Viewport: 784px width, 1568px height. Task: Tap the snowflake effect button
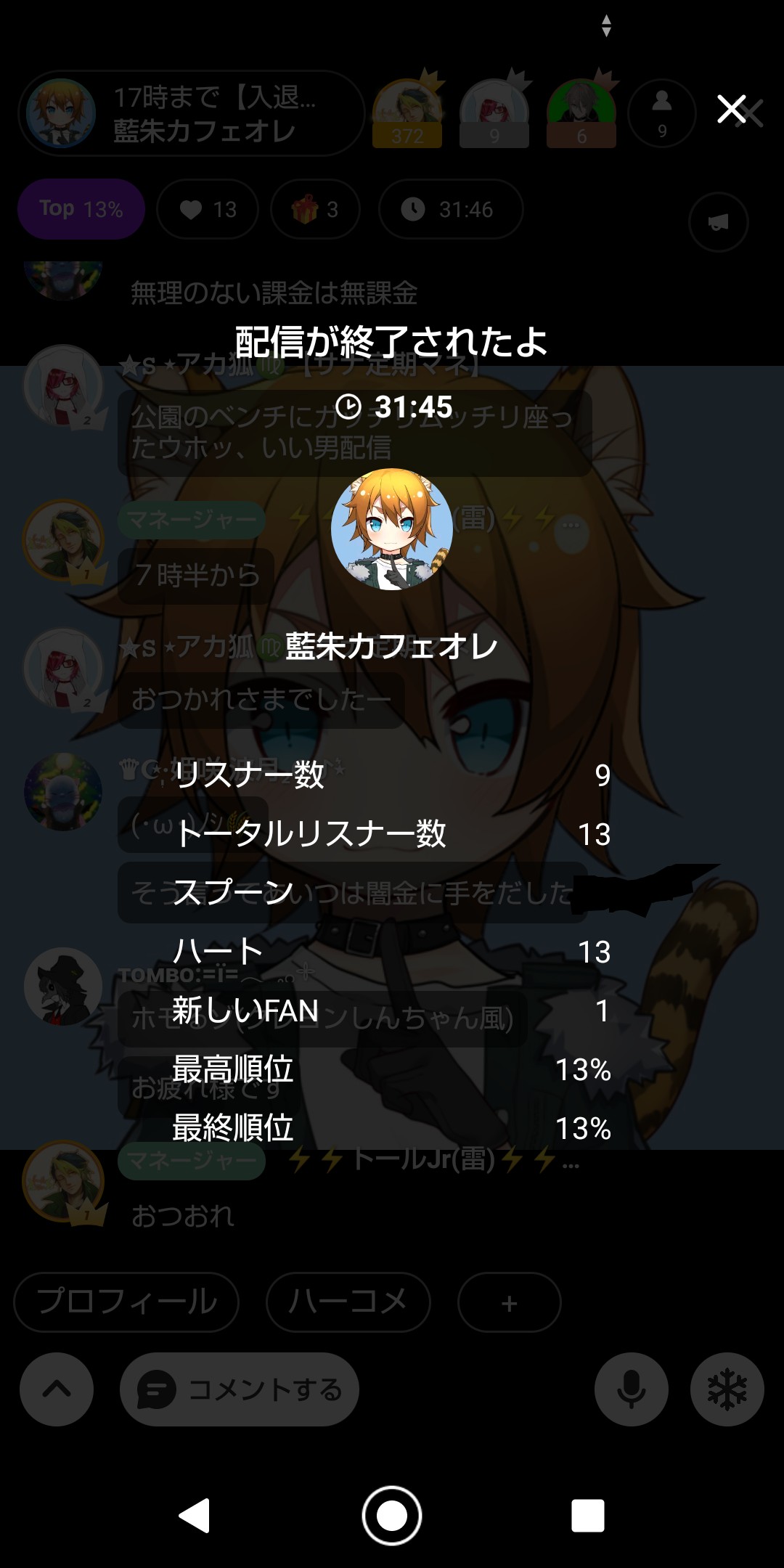pos(727,1389)
